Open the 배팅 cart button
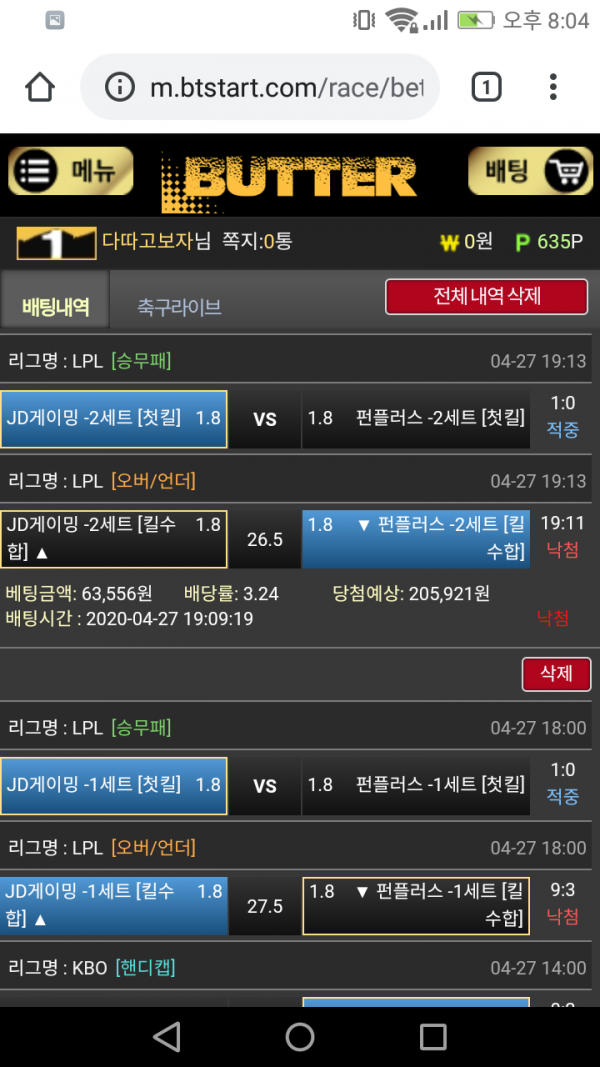This screenshot has width=600, height=1067. coord(529,172)
